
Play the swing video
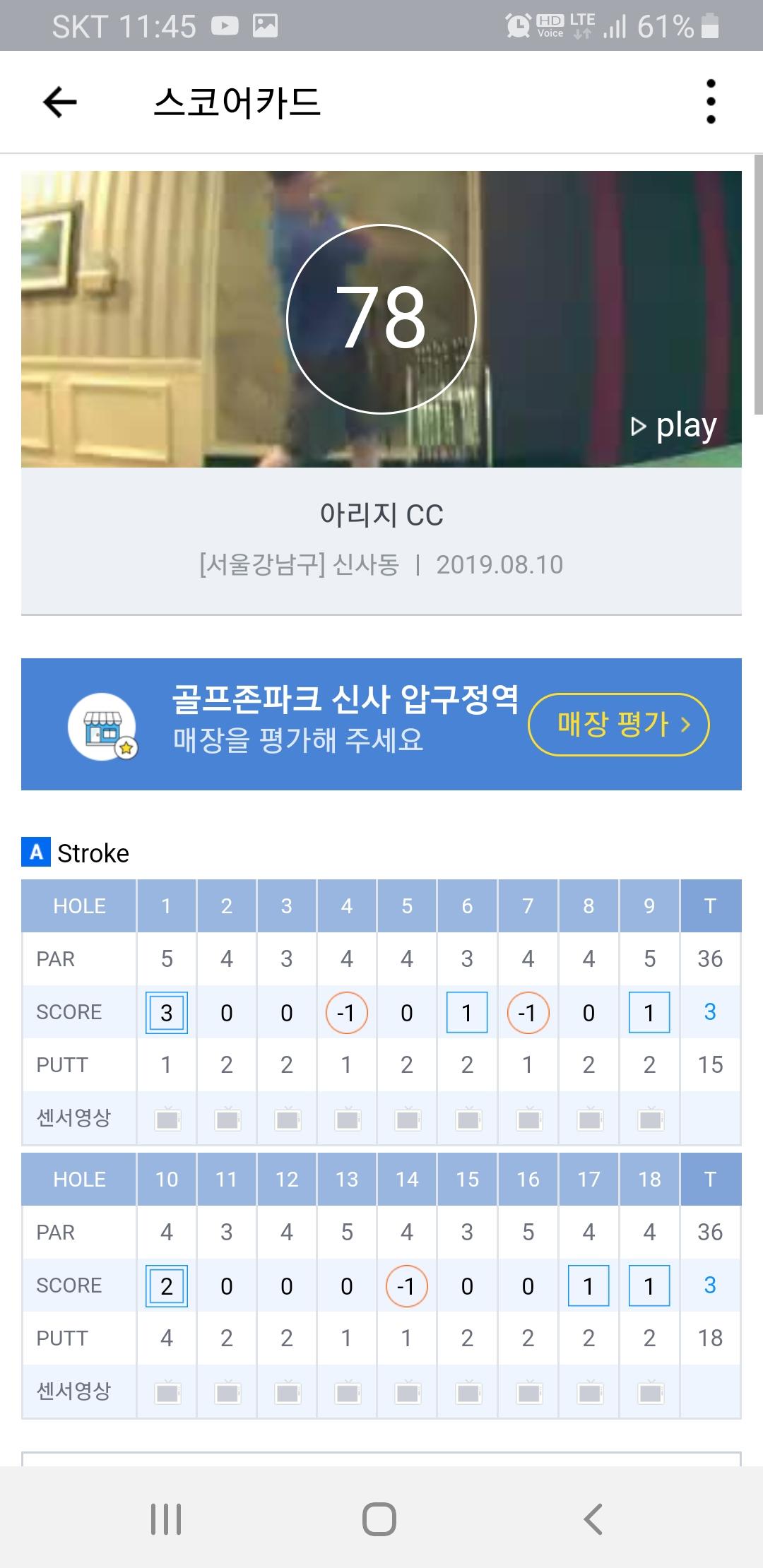pyautogui.click(x=675, y=426)
